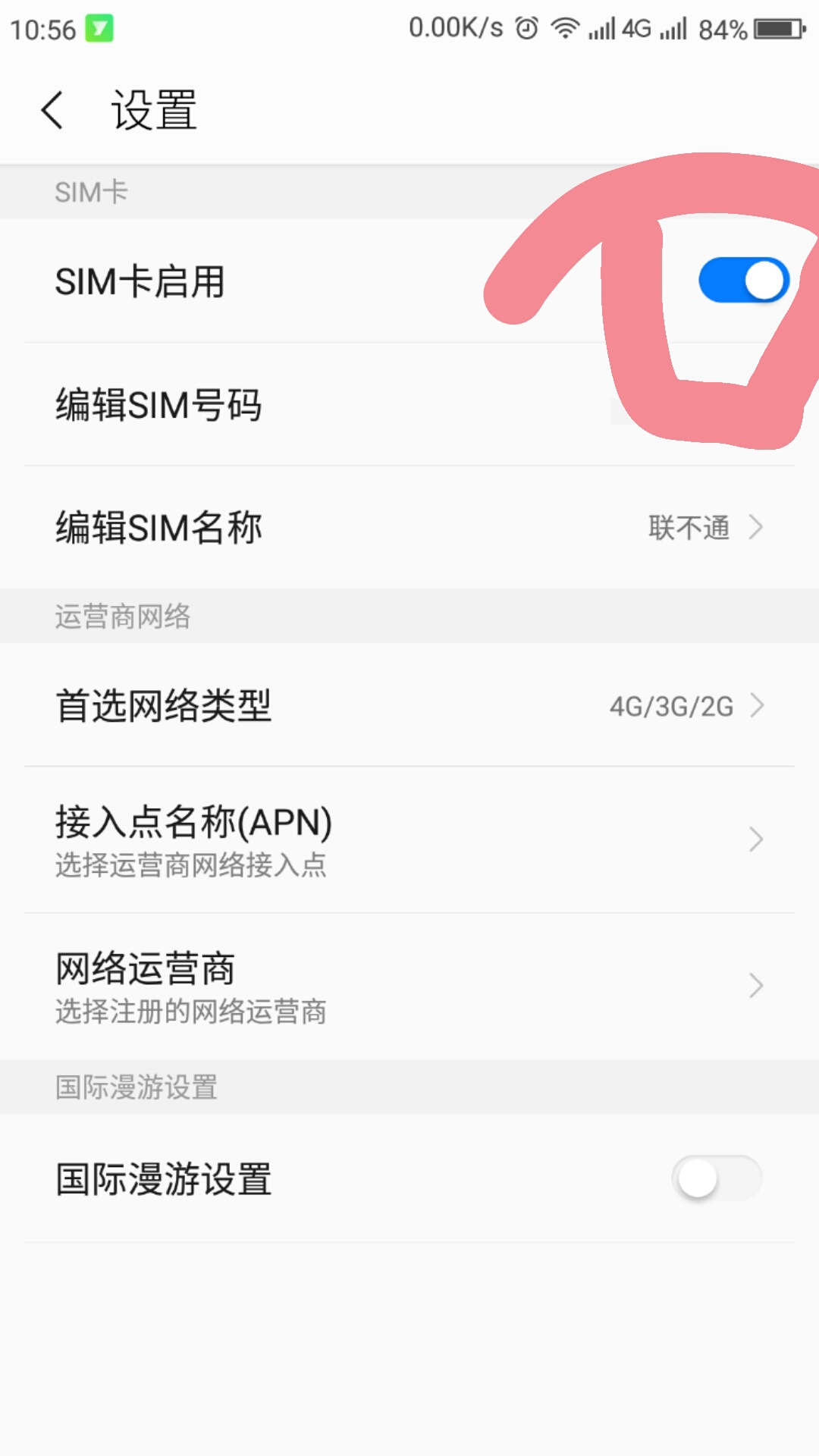The image size is (819, 1456).
Task: Open 接入点名称(APN) settings
Action: tap(409, 839)
